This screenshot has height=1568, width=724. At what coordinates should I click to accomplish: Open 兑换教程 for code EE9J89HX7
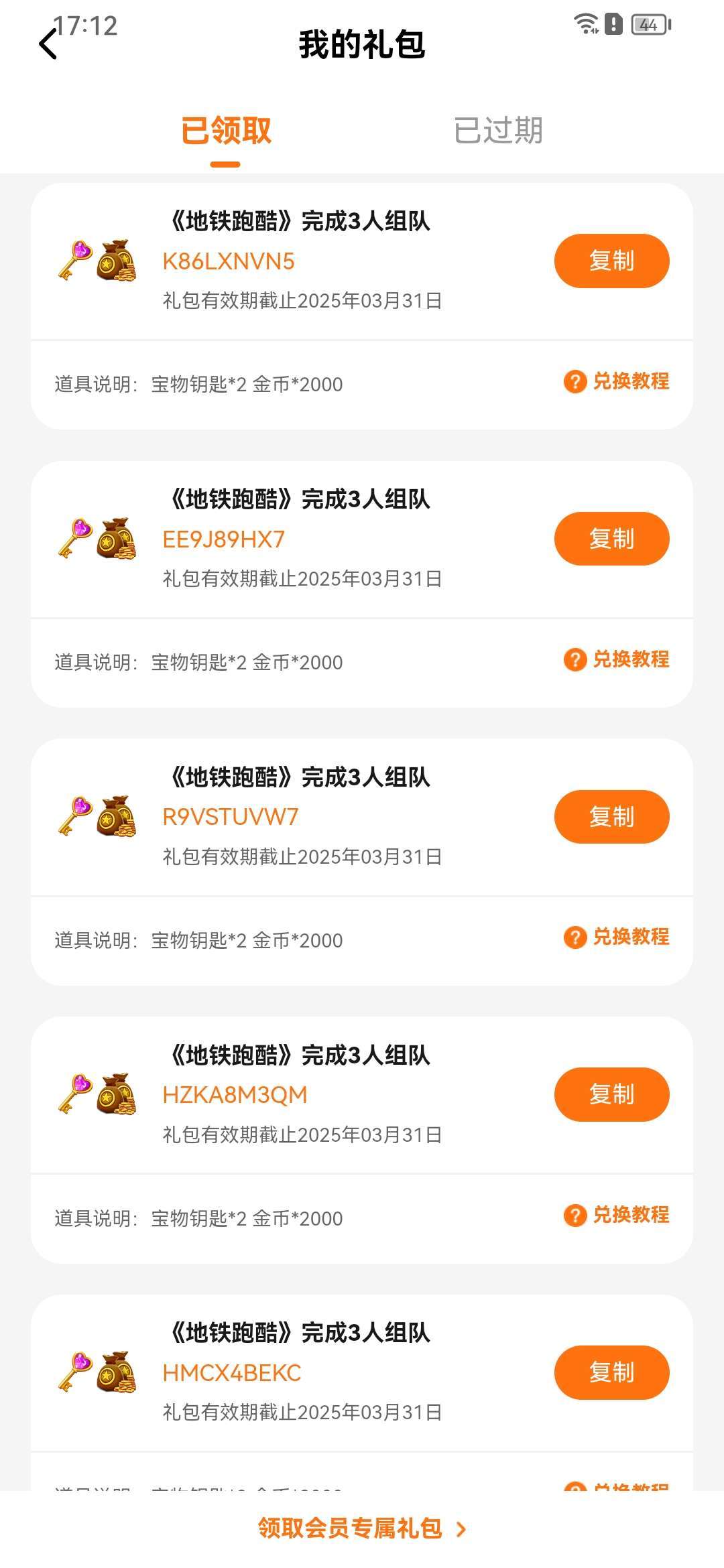[x=617, y=660]
